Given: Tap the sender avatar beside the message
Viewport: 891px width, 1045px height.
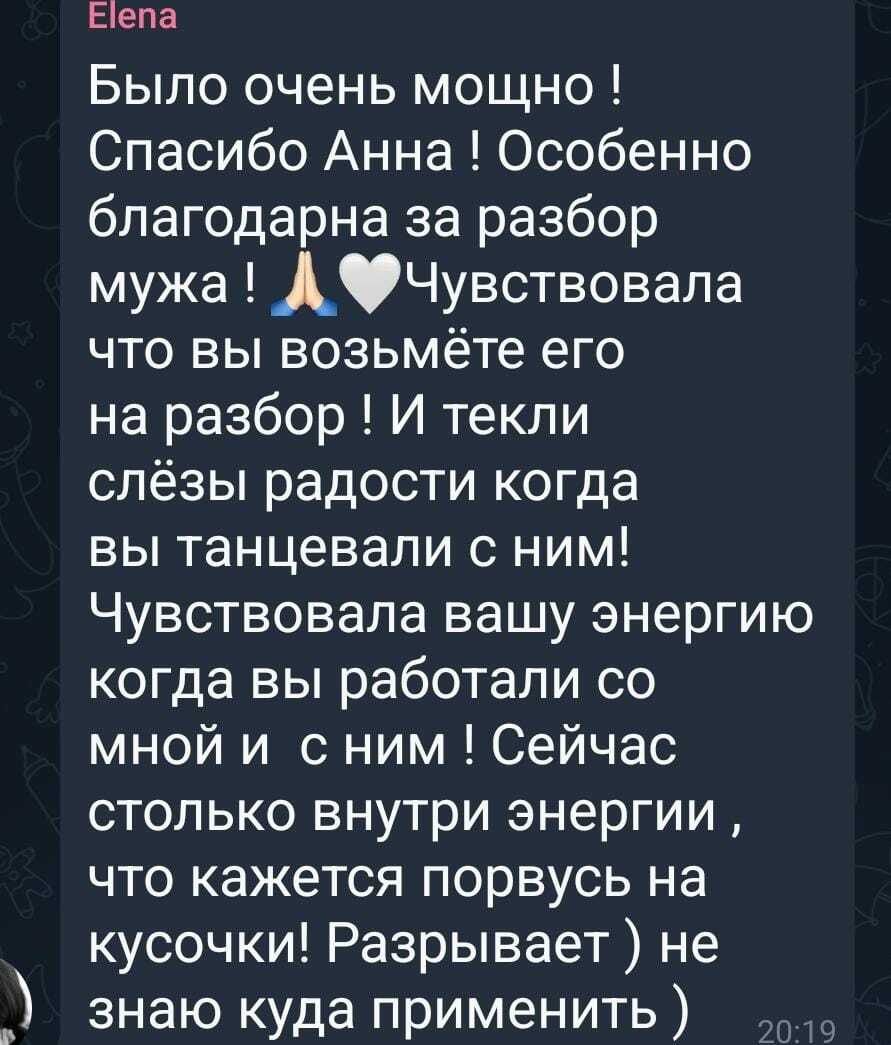Looking at the screenshot, I should pyautogui.click(x=14, y=1003).
